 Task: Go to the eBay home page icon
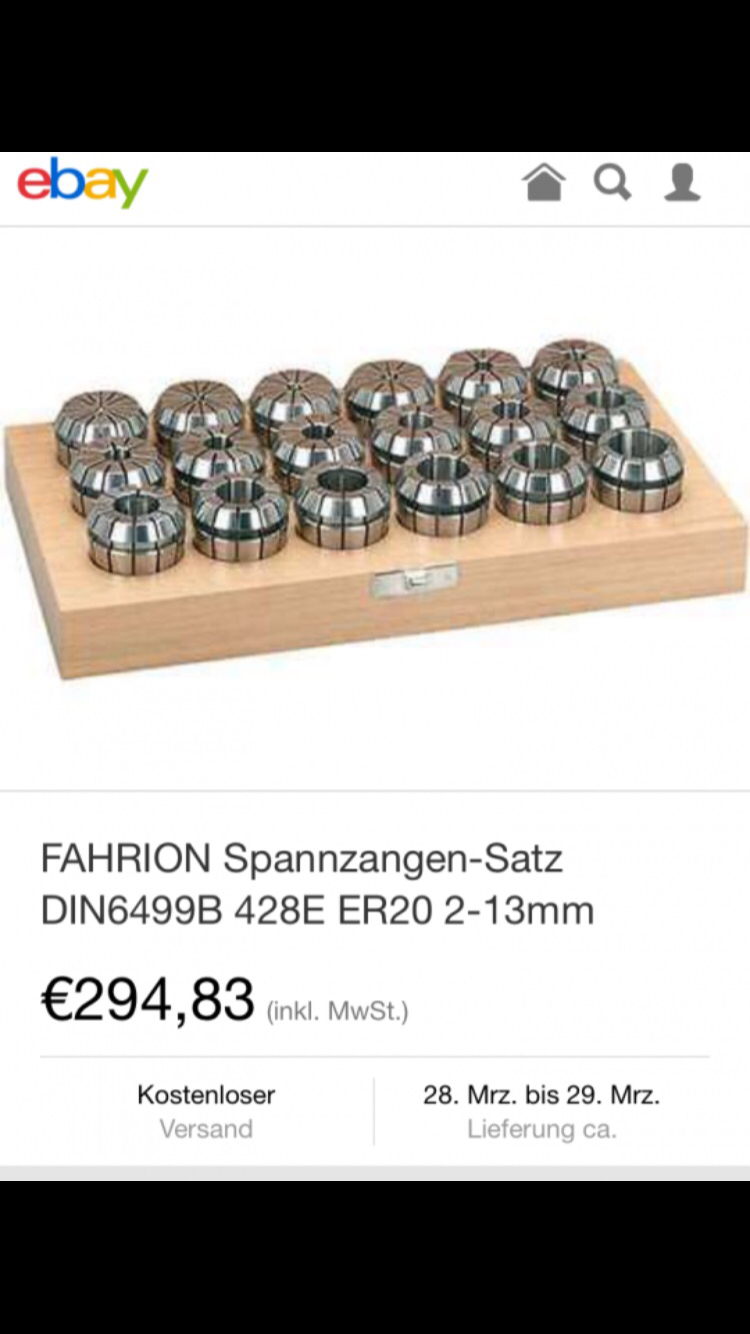(x=543, y=184)
